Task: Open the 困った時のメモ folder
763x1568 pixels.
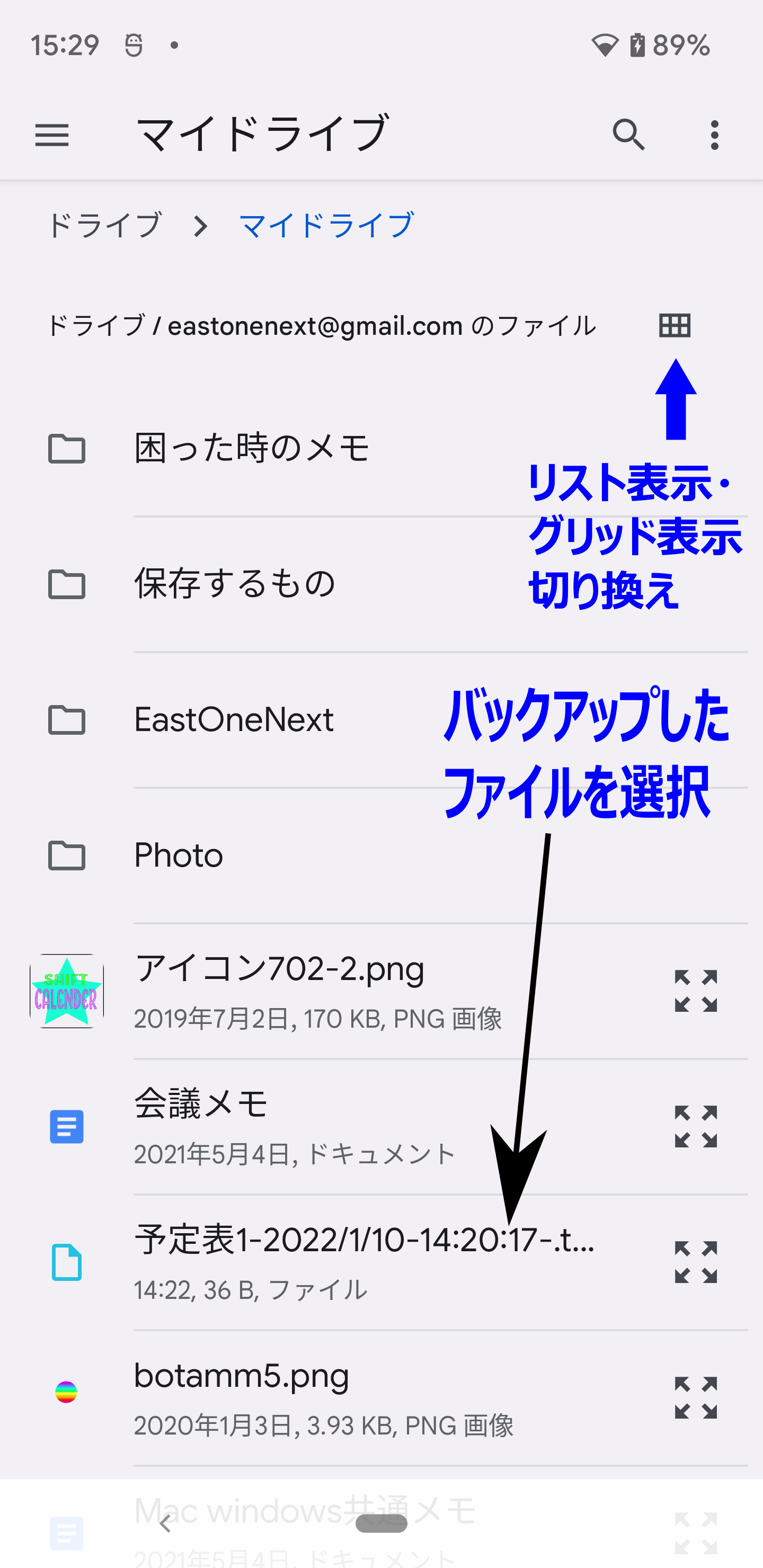Action: pyautogui.click(x=252, y=449)
